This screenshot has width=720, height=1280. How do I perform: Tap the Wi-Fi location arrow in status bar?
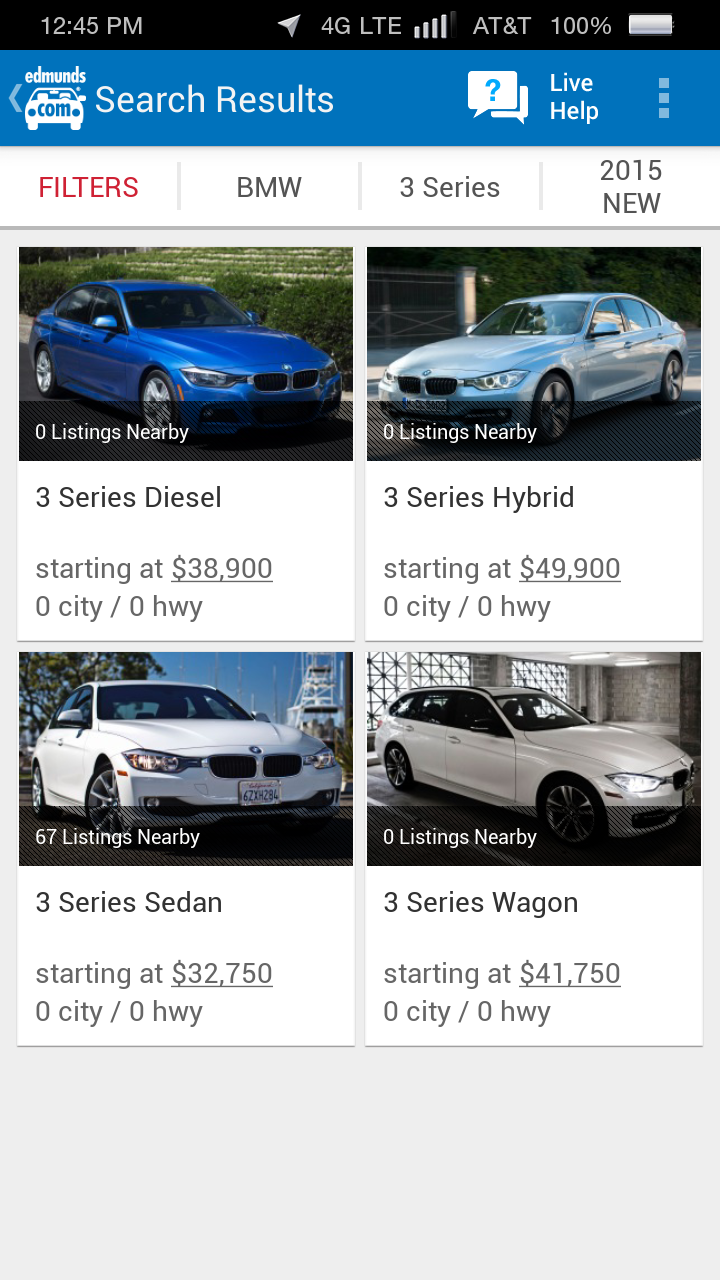[x=288, y=25]
